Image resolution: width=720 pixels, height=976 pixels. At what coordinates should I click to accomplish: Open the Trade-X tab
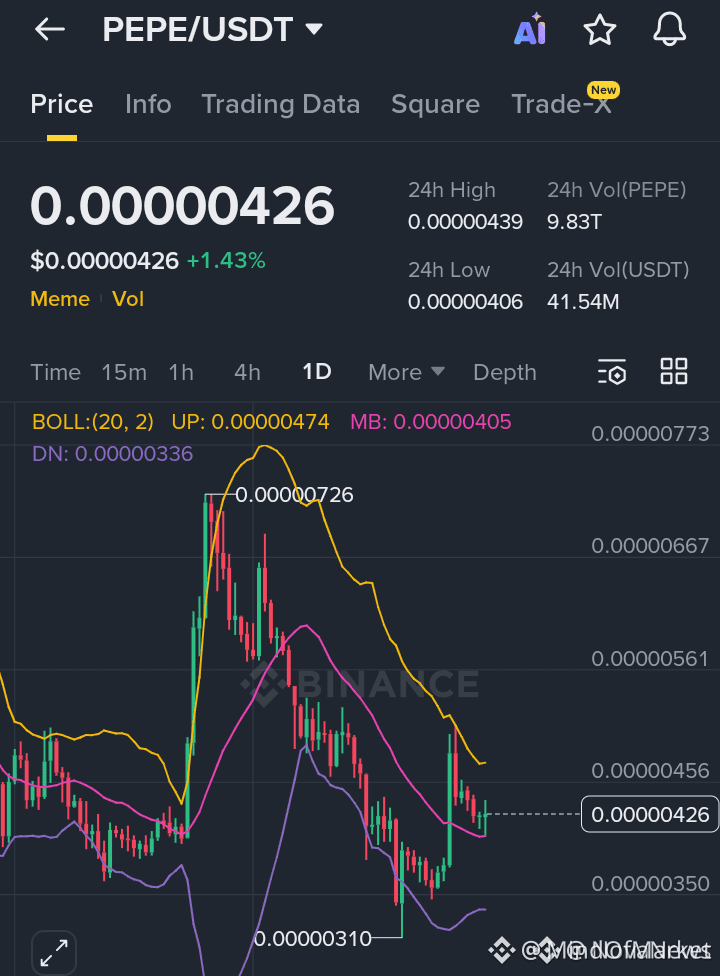(x=561, y=104)
